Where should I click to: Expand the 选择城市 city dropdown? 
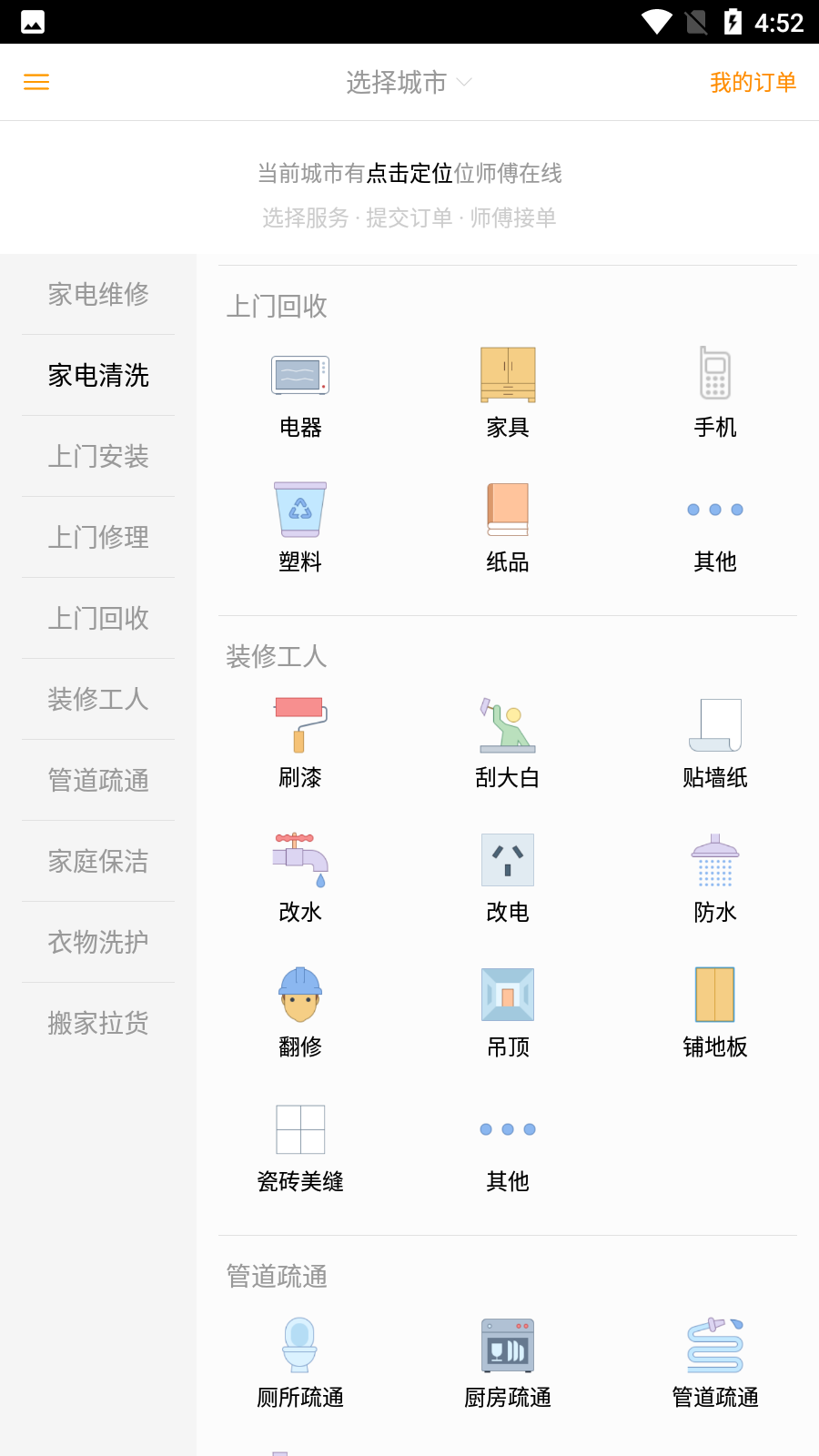[x=409, y=83]
